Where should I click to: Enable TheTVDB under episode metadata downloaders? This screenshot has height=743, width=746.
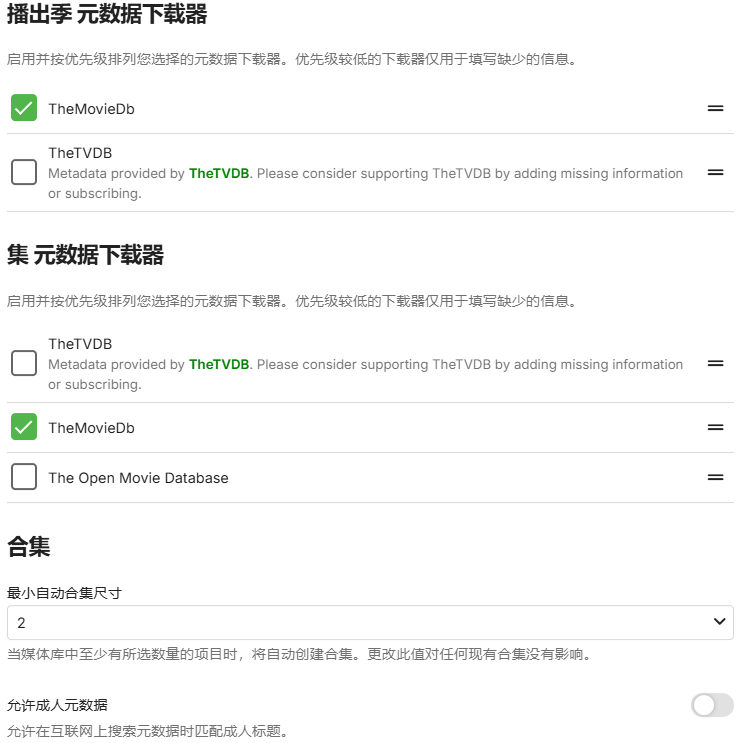pyautogui.click(x=24, y=363)
